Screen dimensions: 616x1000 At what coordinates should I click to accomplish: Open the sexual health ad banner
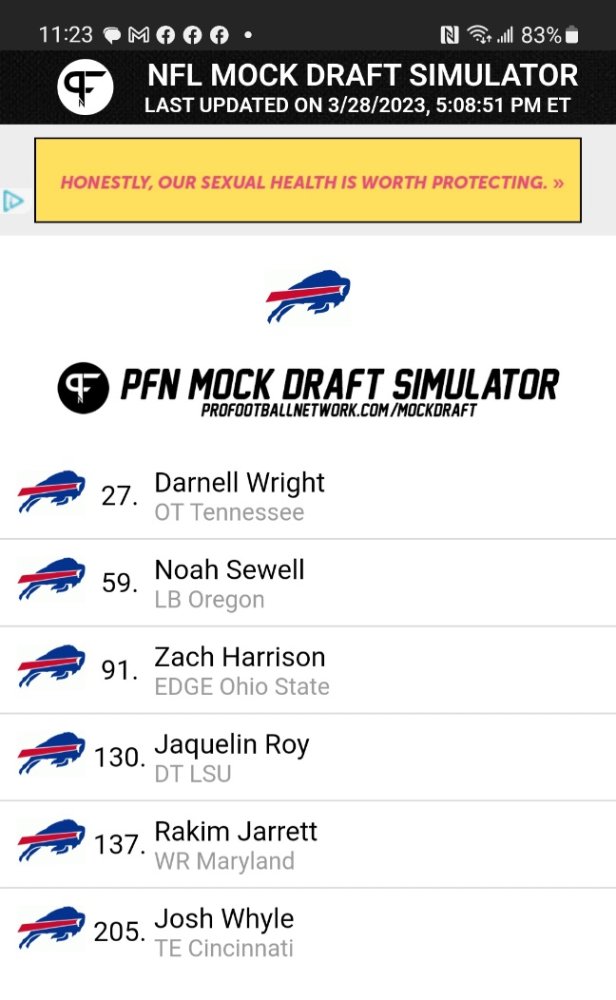(x=308, y=180)
